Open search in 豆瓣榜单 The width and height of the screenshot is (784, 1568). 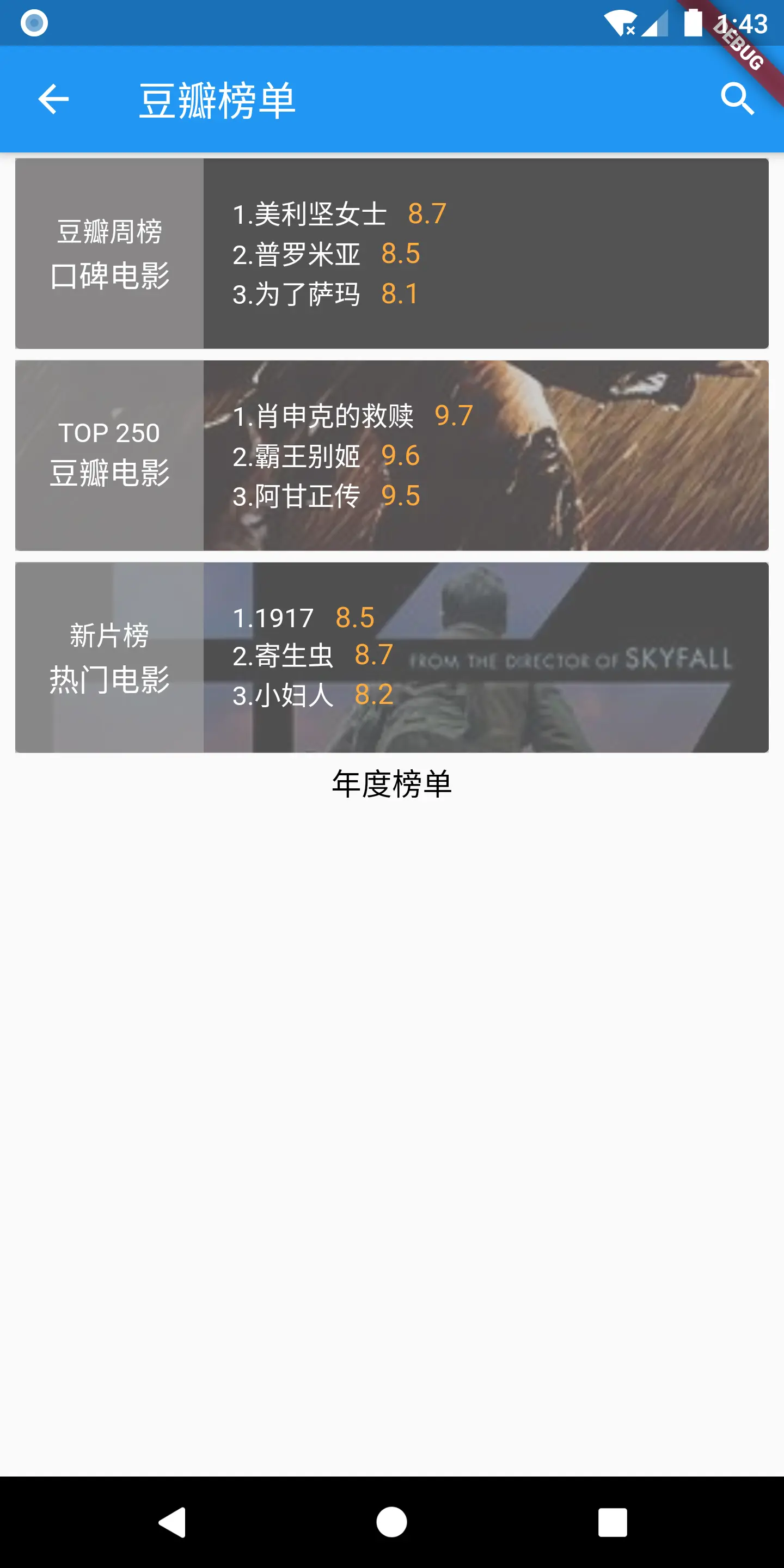point(737,99)
